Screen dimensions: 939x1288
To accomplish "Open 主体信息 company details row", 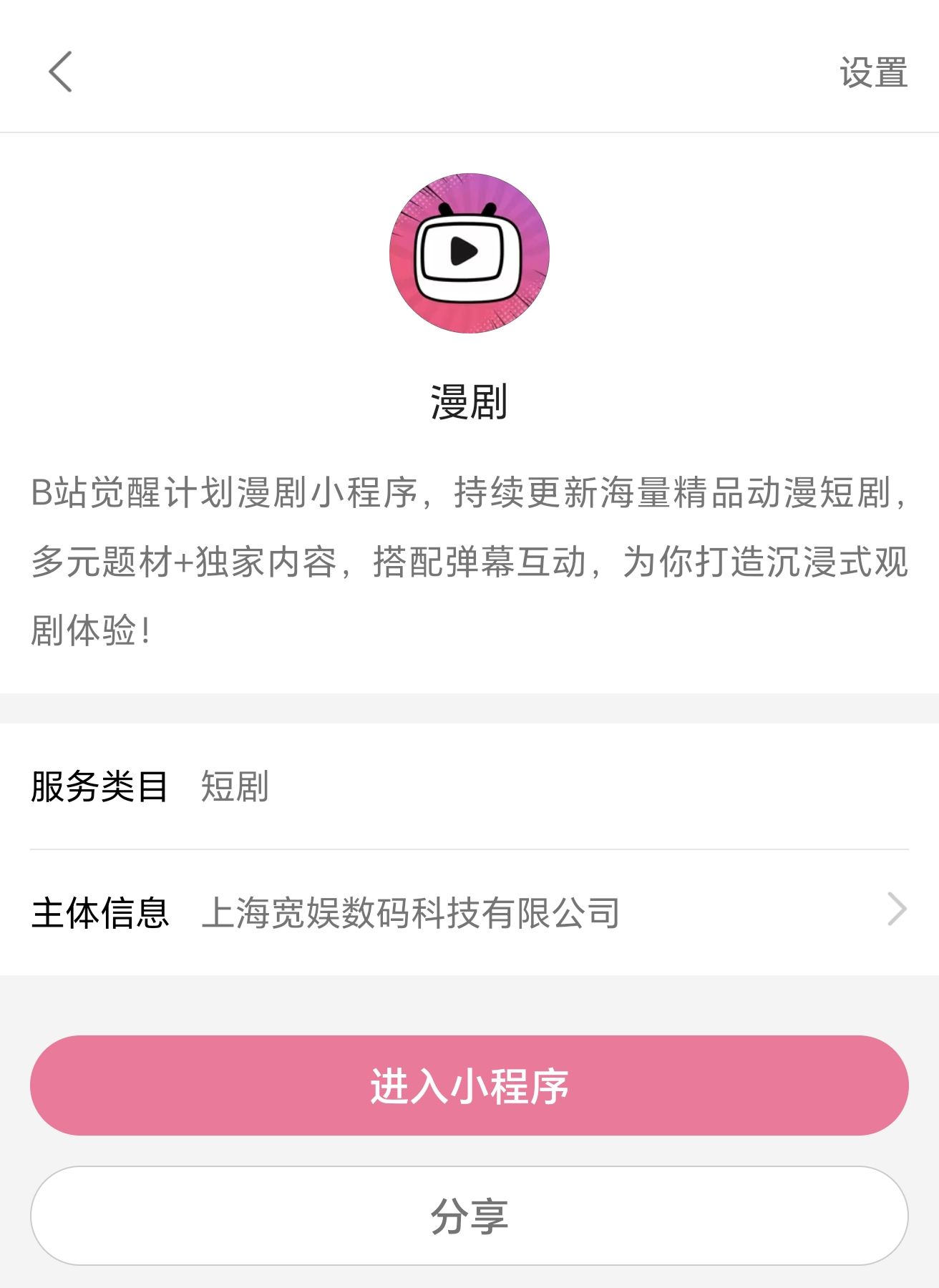I will 469,912.
